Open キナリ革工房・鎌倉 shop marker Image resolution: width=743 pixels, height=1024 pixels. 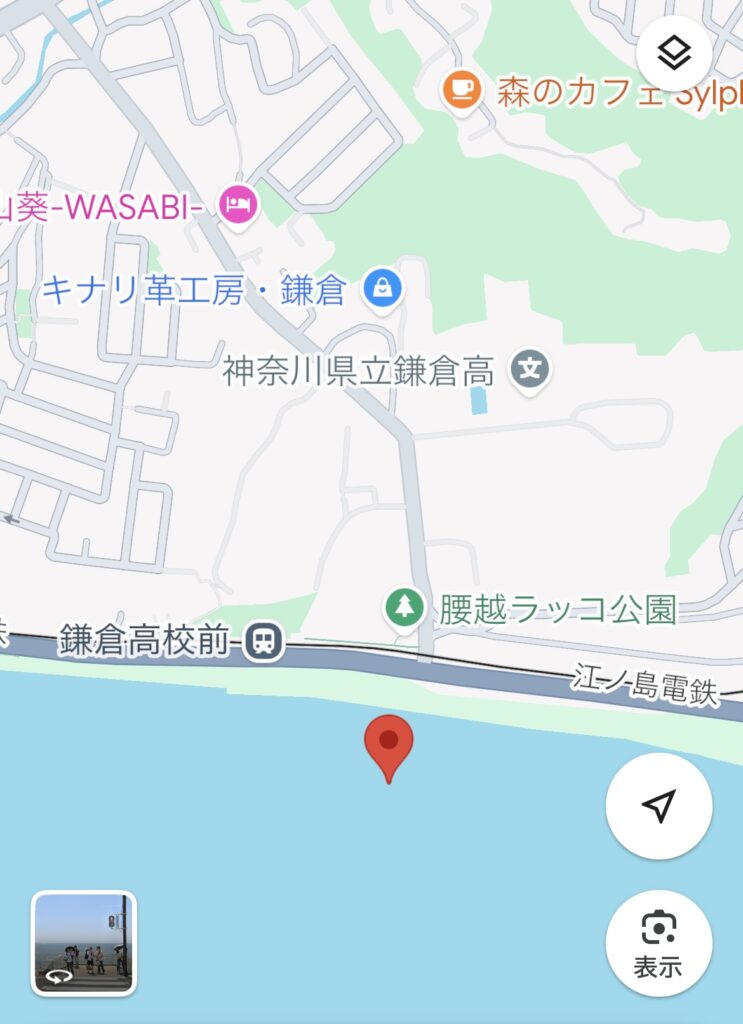(381, 289)
